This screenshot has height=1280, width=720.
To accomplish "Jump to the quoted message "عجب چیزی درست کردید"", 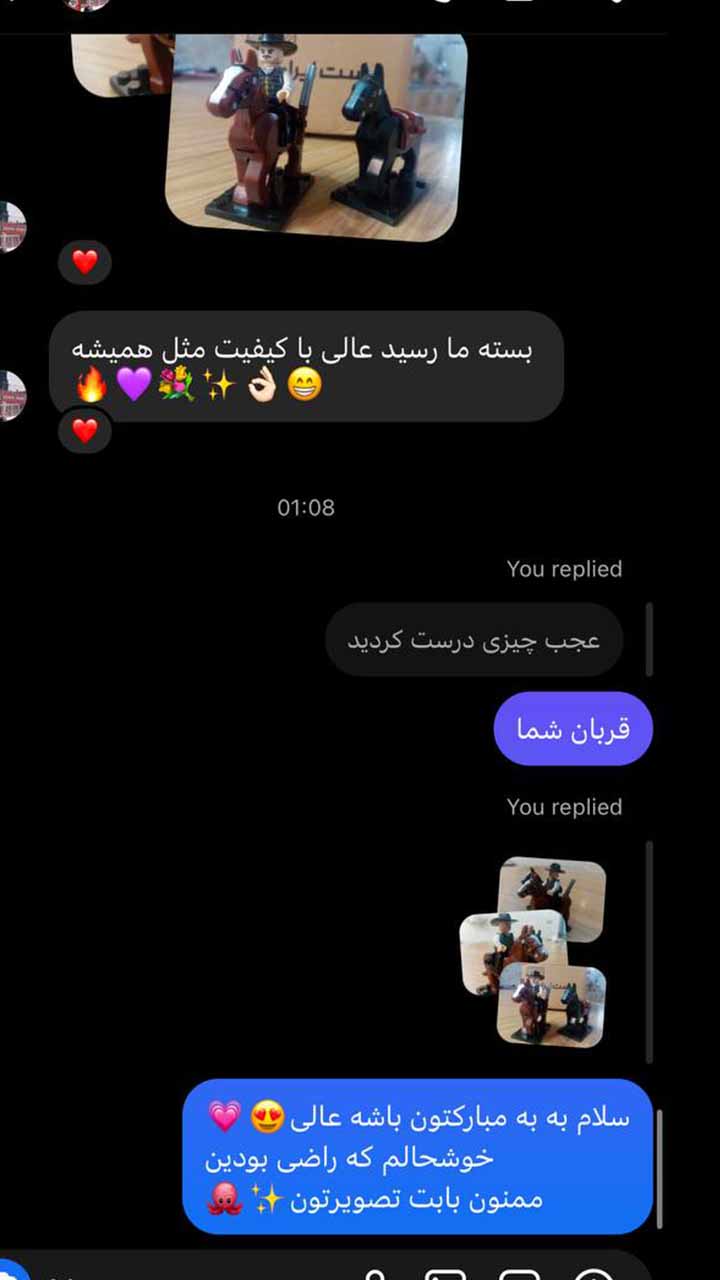I will click(x=474, y=640).
